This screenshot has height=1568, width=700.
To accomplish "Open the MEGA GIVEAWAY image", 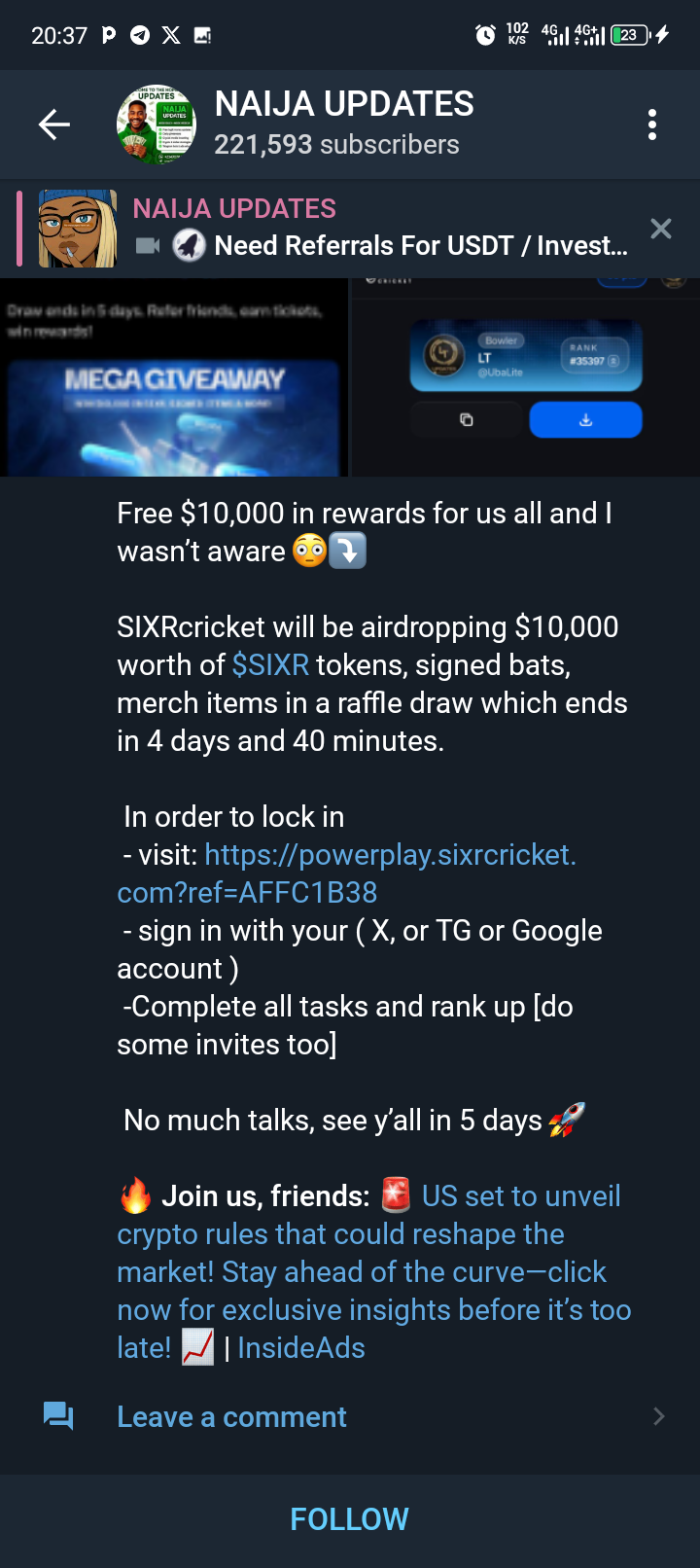I will tap(173, 378).
